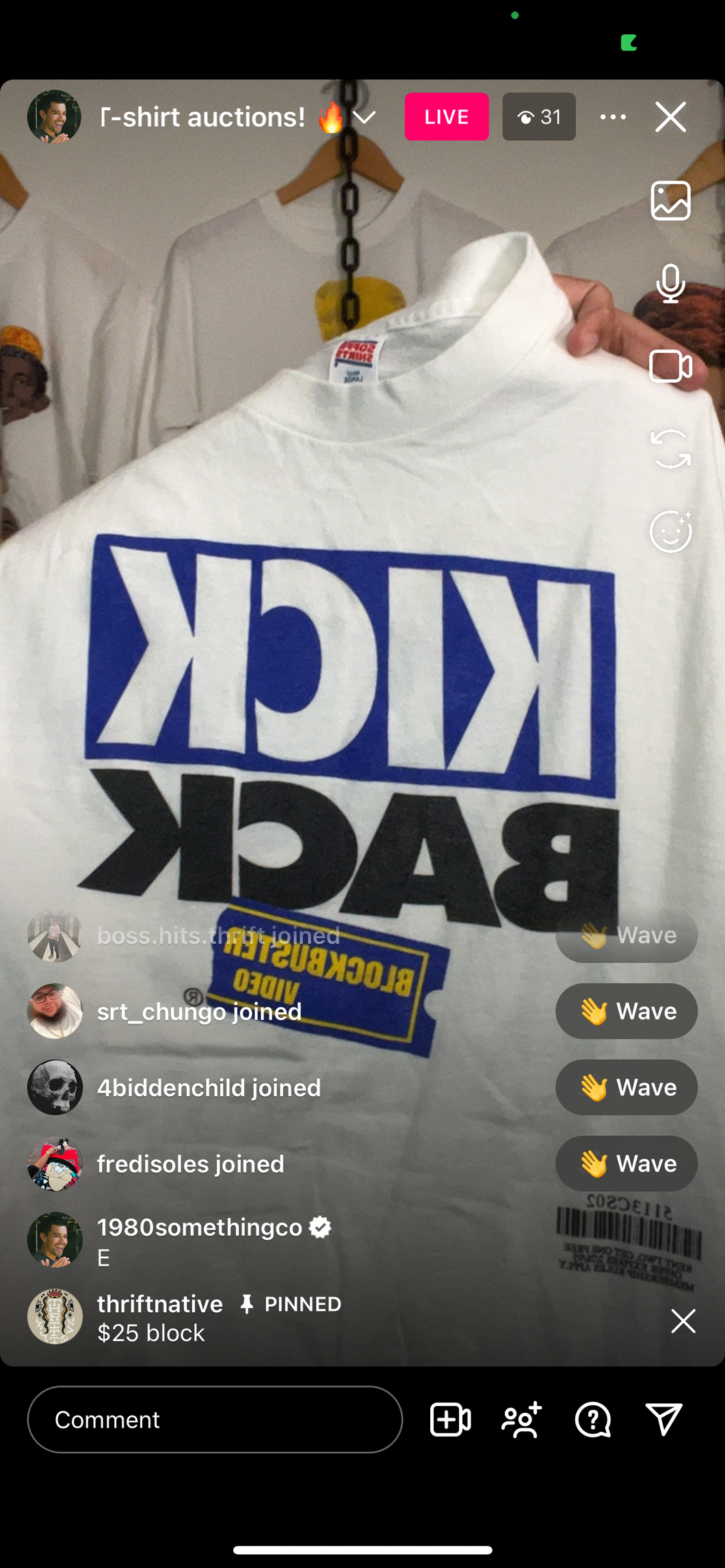Image resolution: width=725 pixels, height=1568 pixels.
Task: Wave at srt_chungo
Action: tap(626, 1011)
